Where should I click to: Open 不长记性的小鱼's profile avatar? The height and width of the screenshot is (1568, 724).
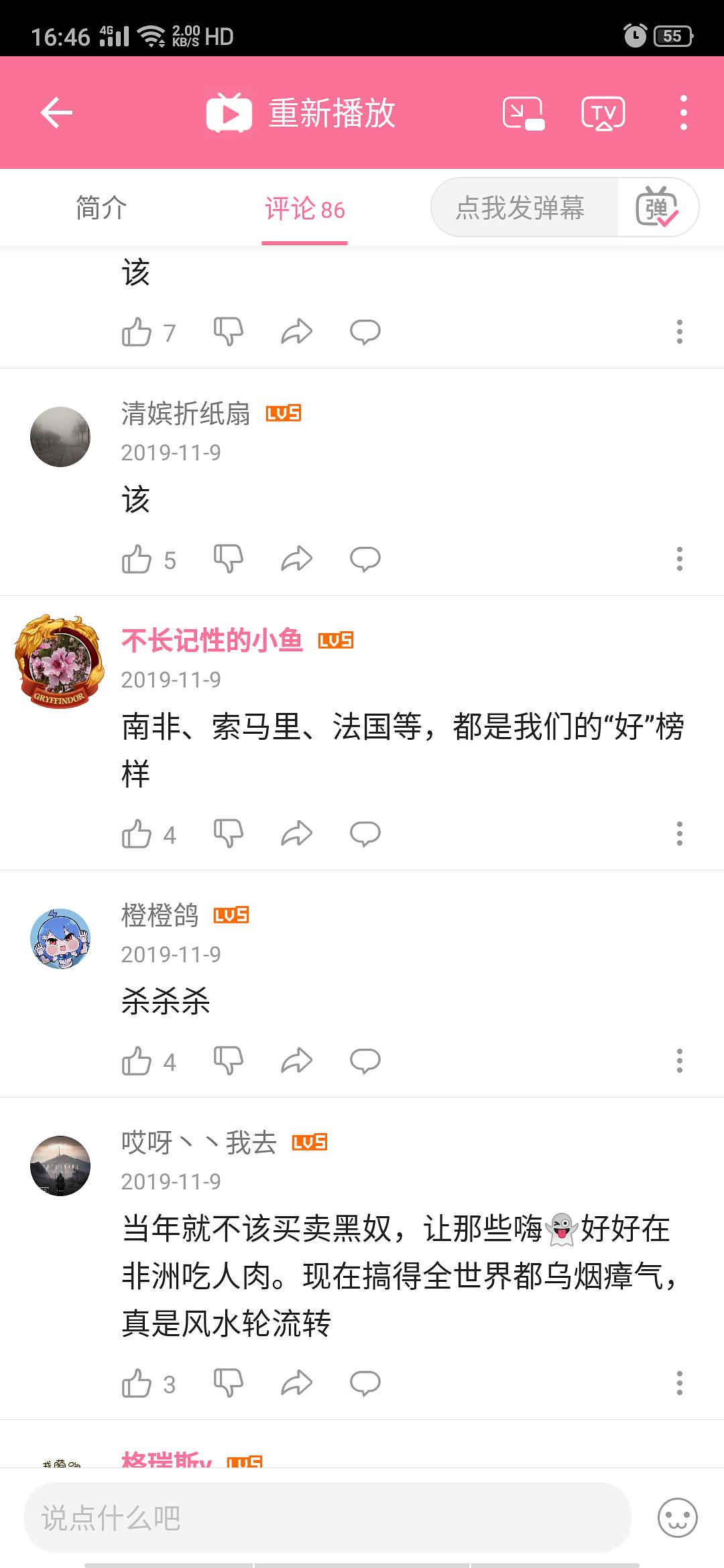[60, 661]
